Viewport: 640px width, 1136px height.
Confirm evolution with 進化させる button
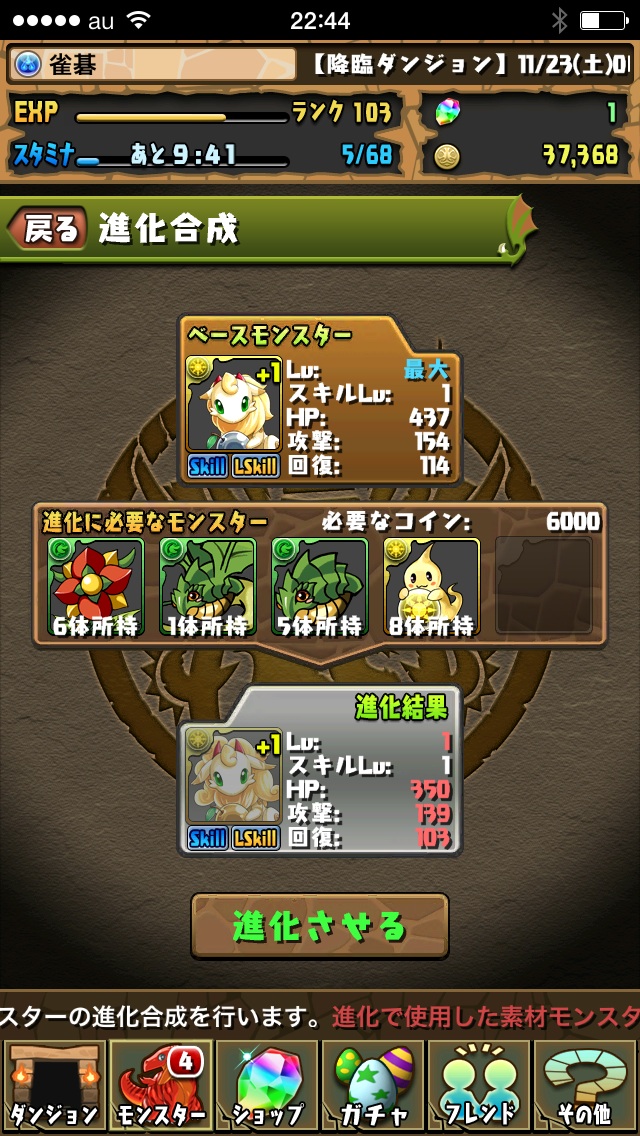click(x=320, y=926)
